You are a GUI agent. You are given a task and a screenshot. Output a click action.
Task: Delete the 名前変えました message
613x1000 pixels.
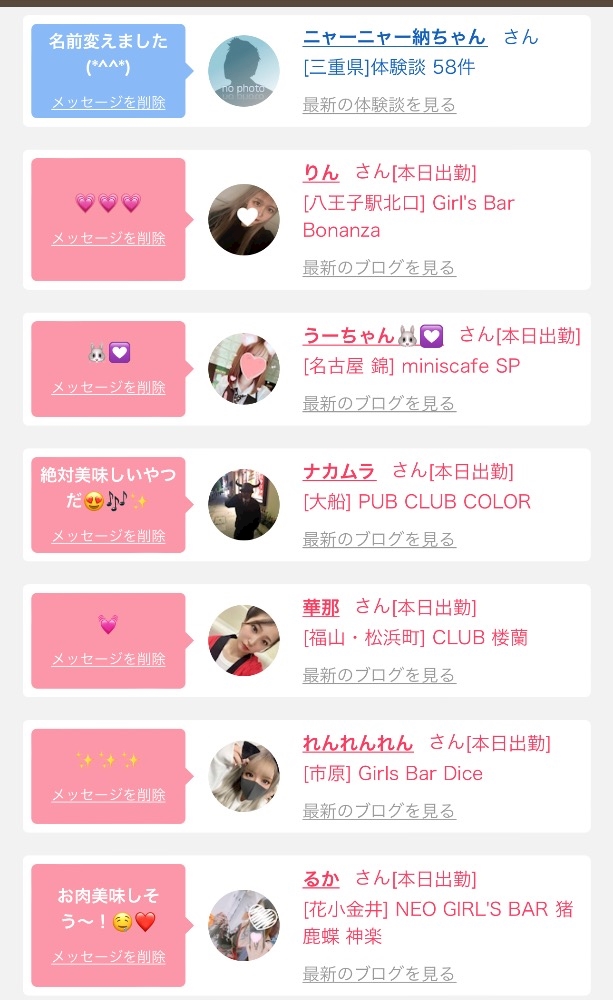[x=108, y=102]
